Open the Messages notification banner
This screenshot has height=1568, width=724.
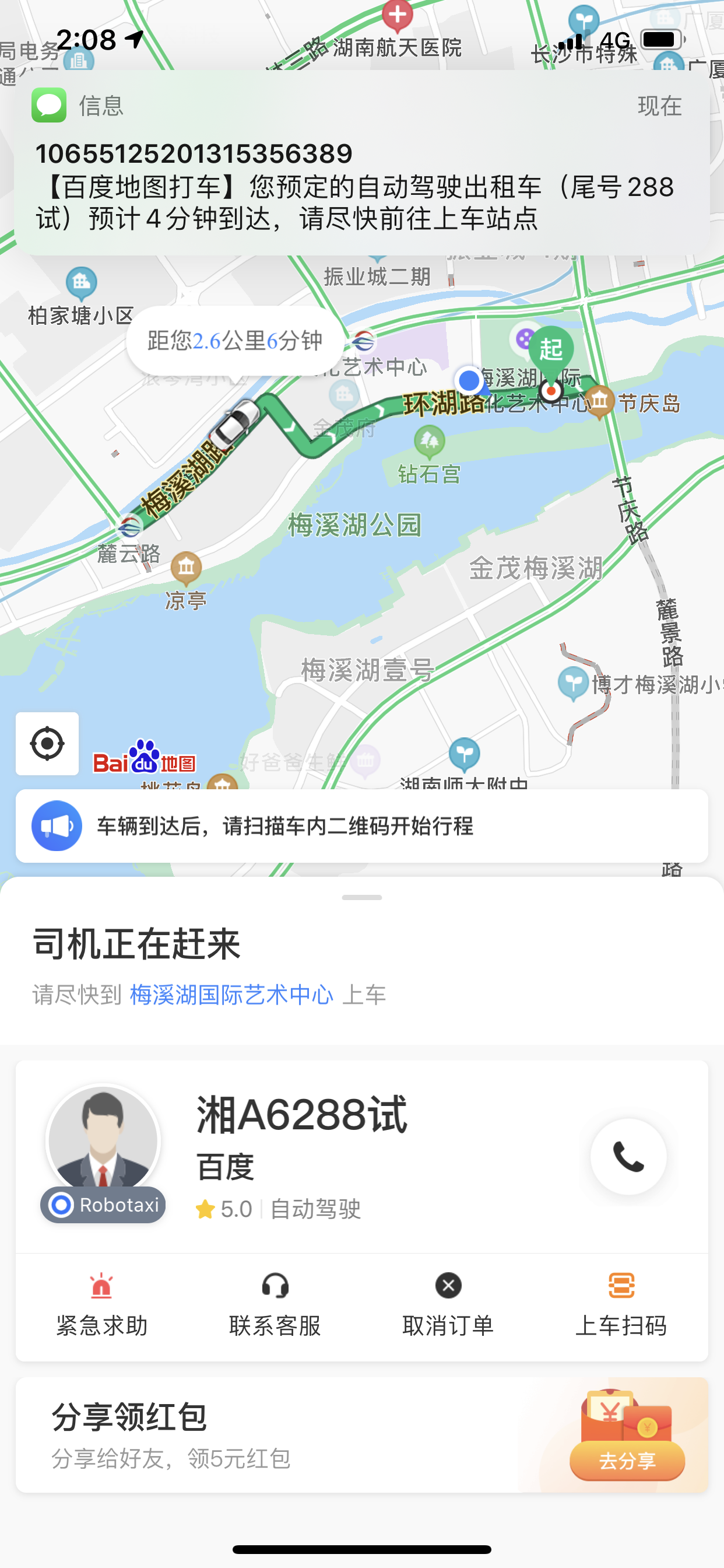click(x=361, y=163)
